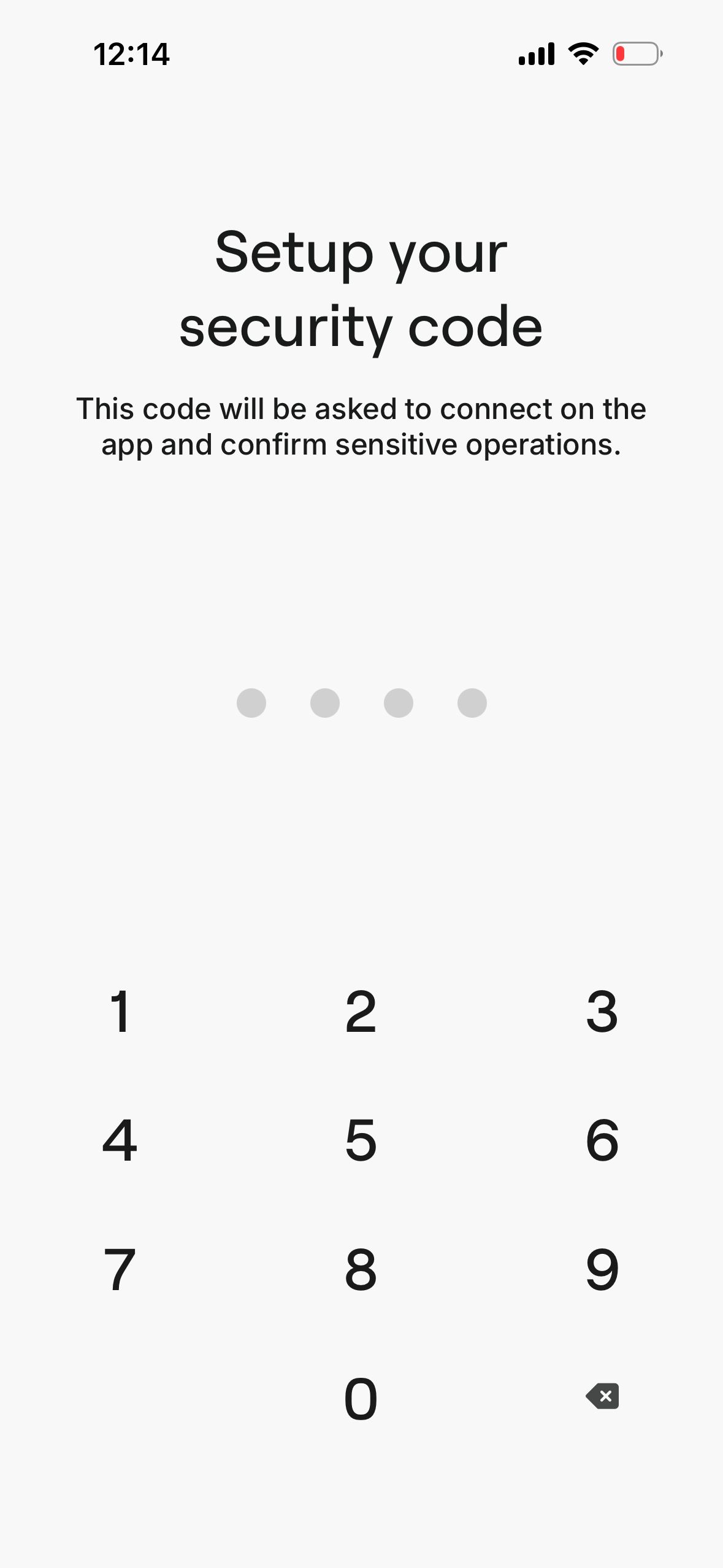
Task: Tap the sensitive operations description text
Action: 361,426
